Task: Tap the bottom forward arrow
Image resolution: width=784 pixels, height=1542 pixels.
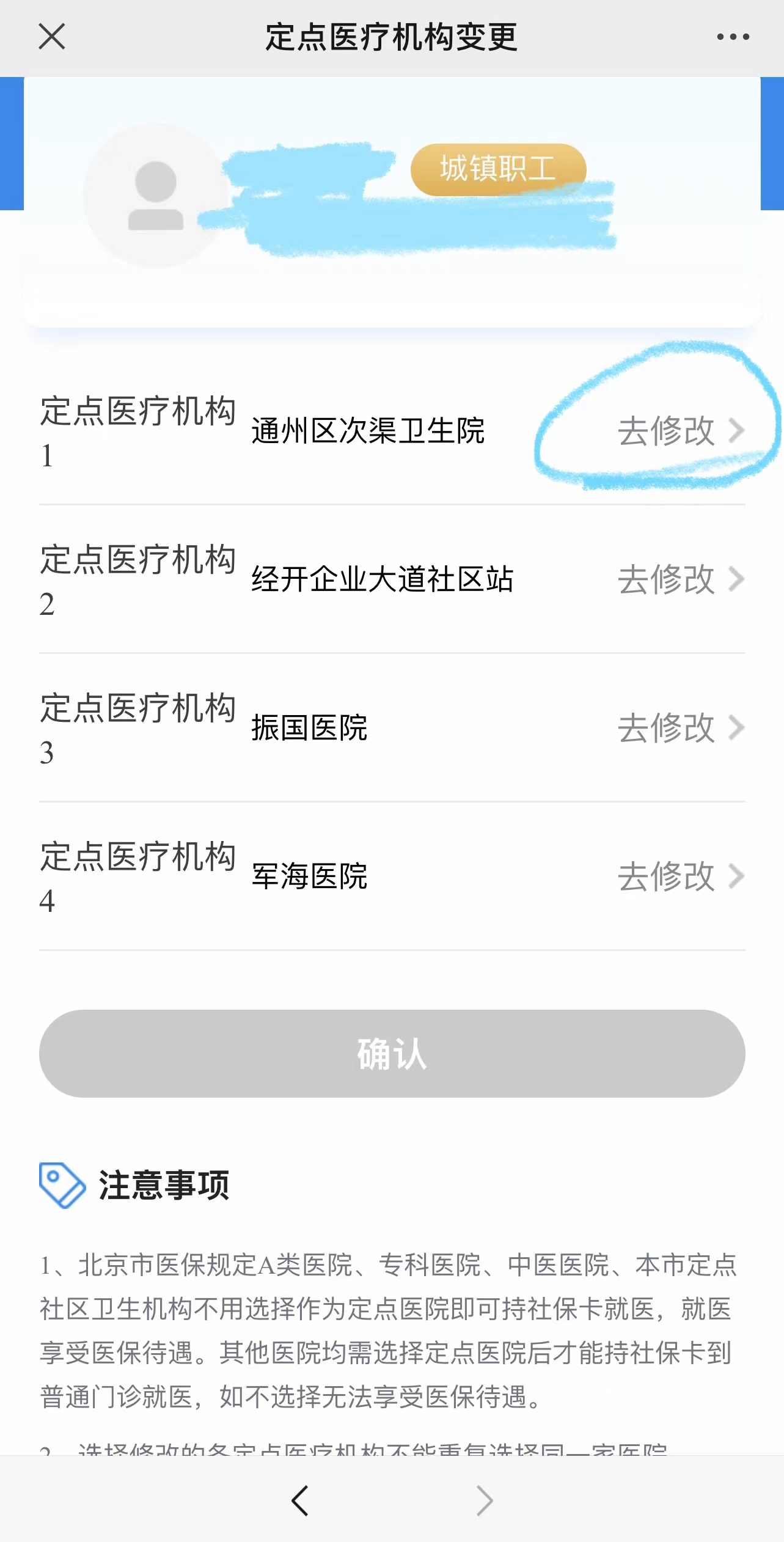Action: point(484,1500)
